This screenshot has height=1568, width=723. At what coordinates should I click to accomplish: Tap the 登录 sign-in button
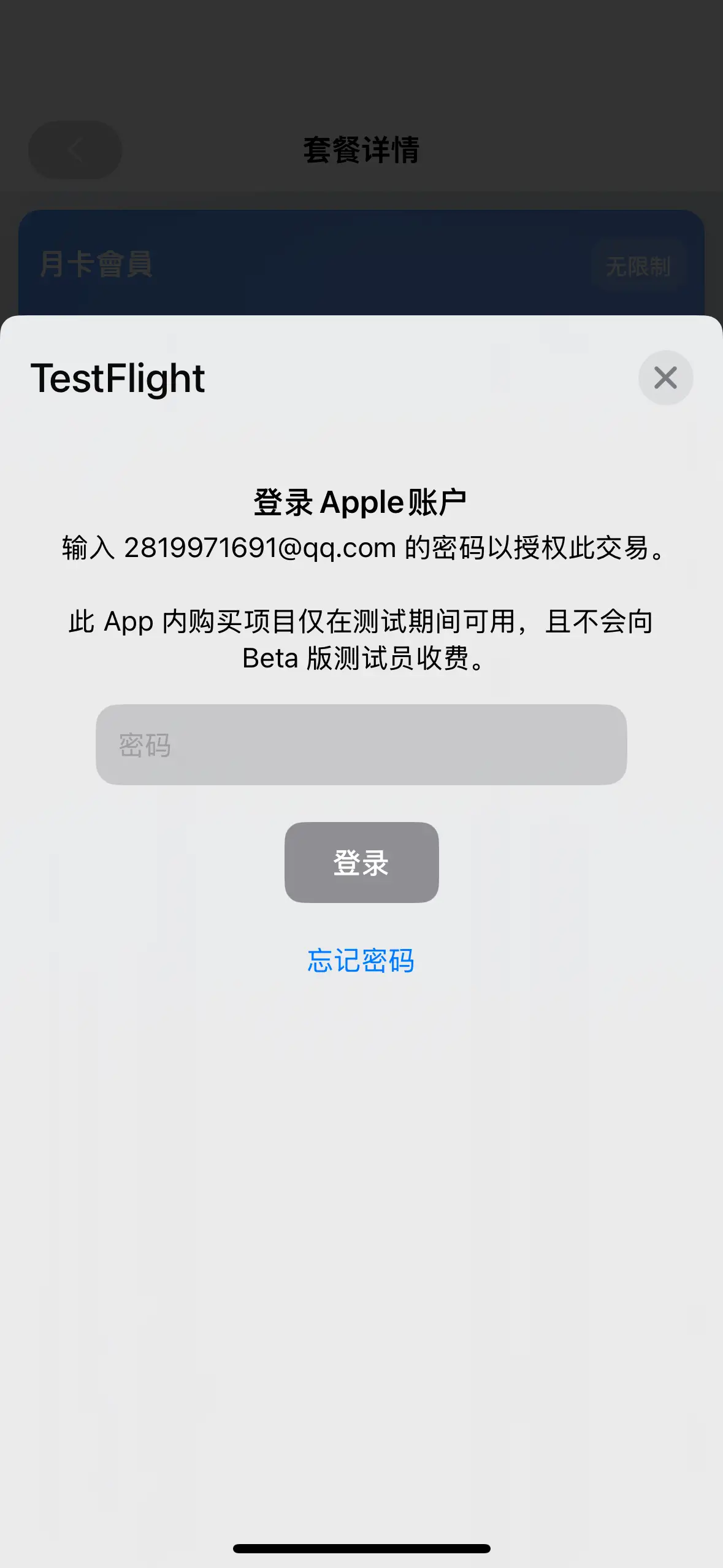(361, 863)
